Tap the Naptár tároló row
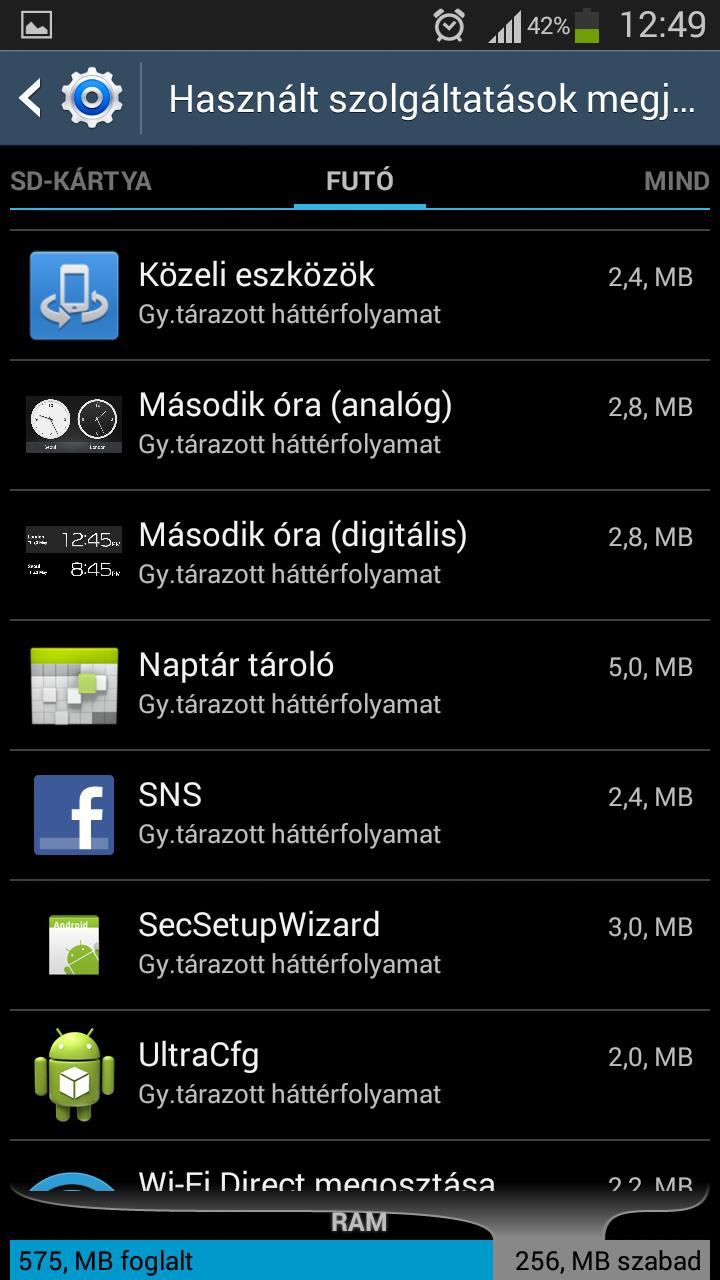Viewport: 720px width, 1280px height. pyautogui.click(x=360, y=685)
